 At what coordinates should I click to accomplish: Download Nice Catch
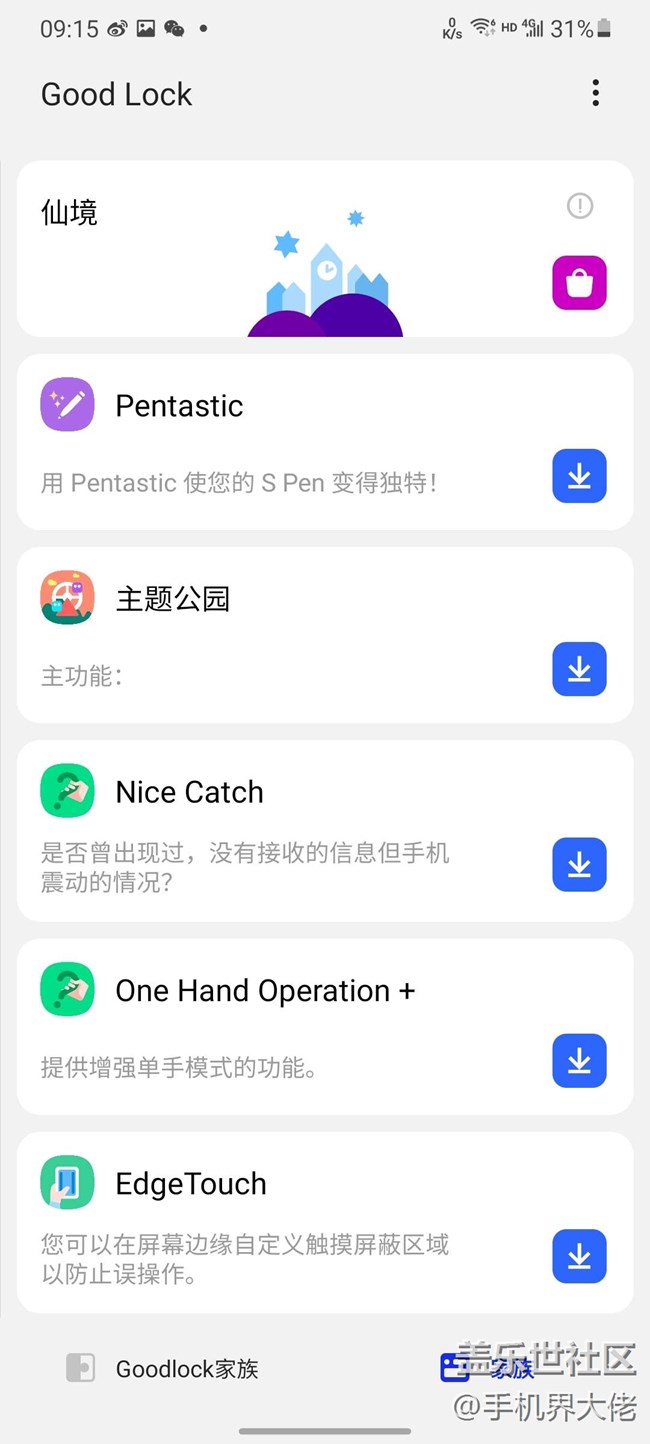[579, 864]
